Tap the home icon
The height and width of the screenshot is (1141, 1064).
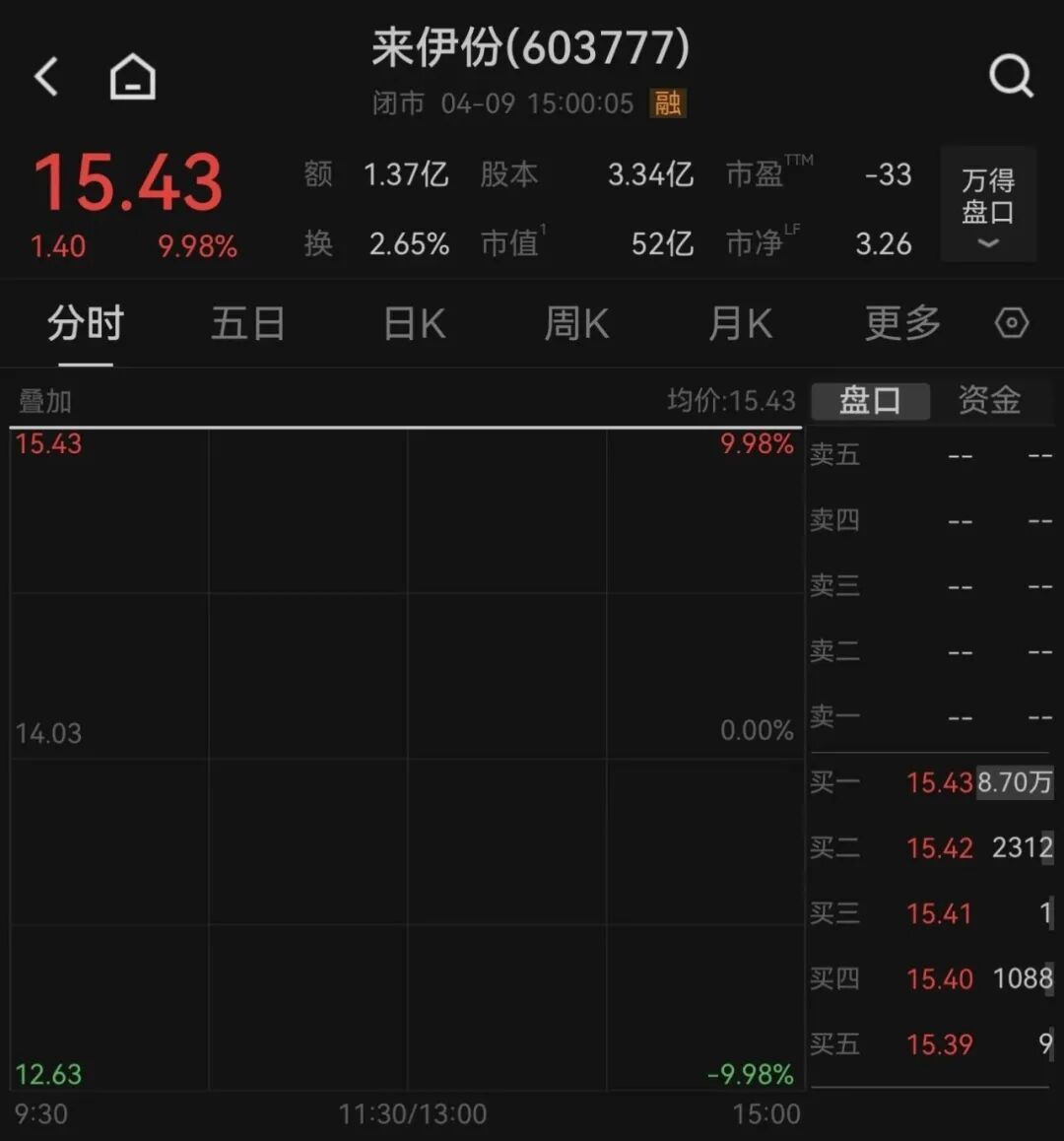(x=131, y=76)
